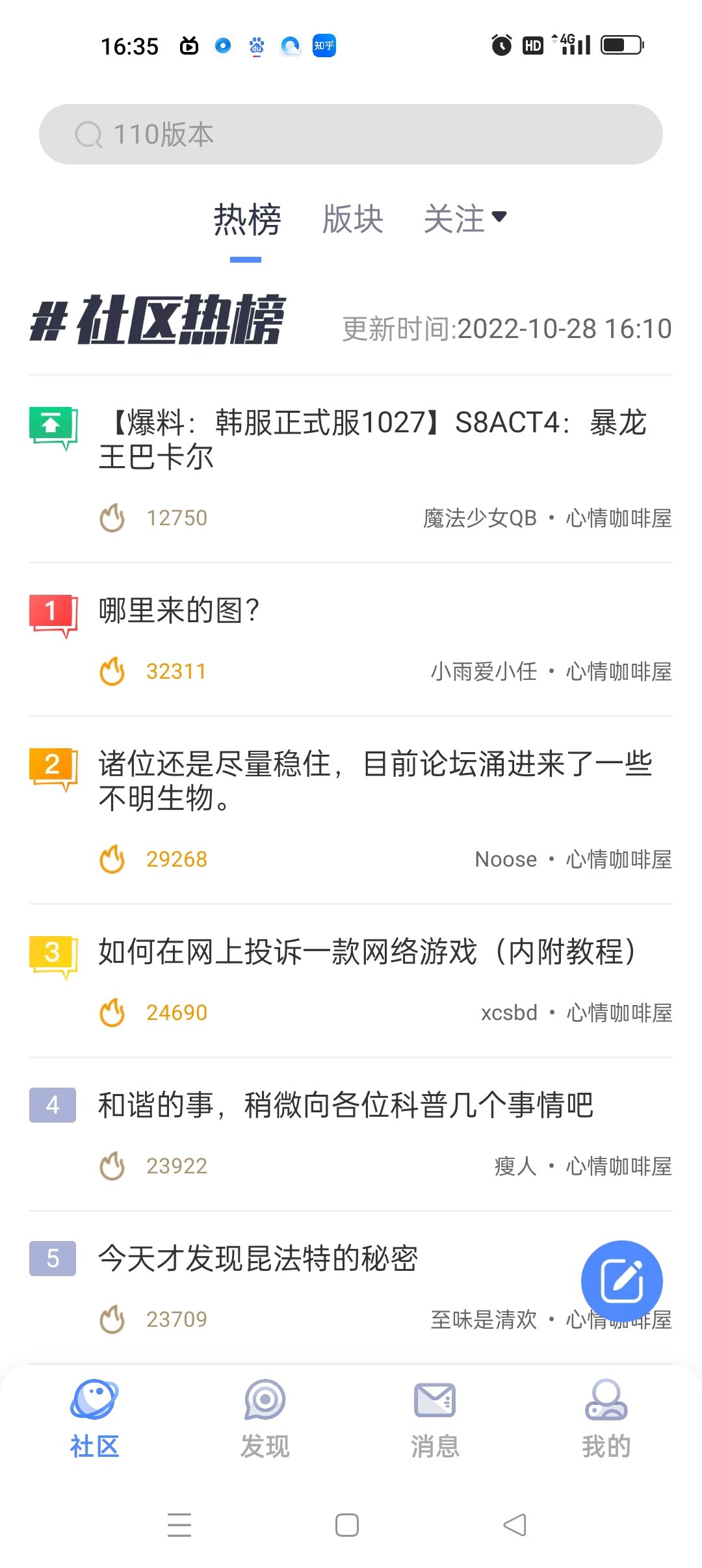The width and height of the screenshot is (702, 1568).
Task: Open post 和谐的事，稍微向各位科普
Action: [x=351, y=1134]
